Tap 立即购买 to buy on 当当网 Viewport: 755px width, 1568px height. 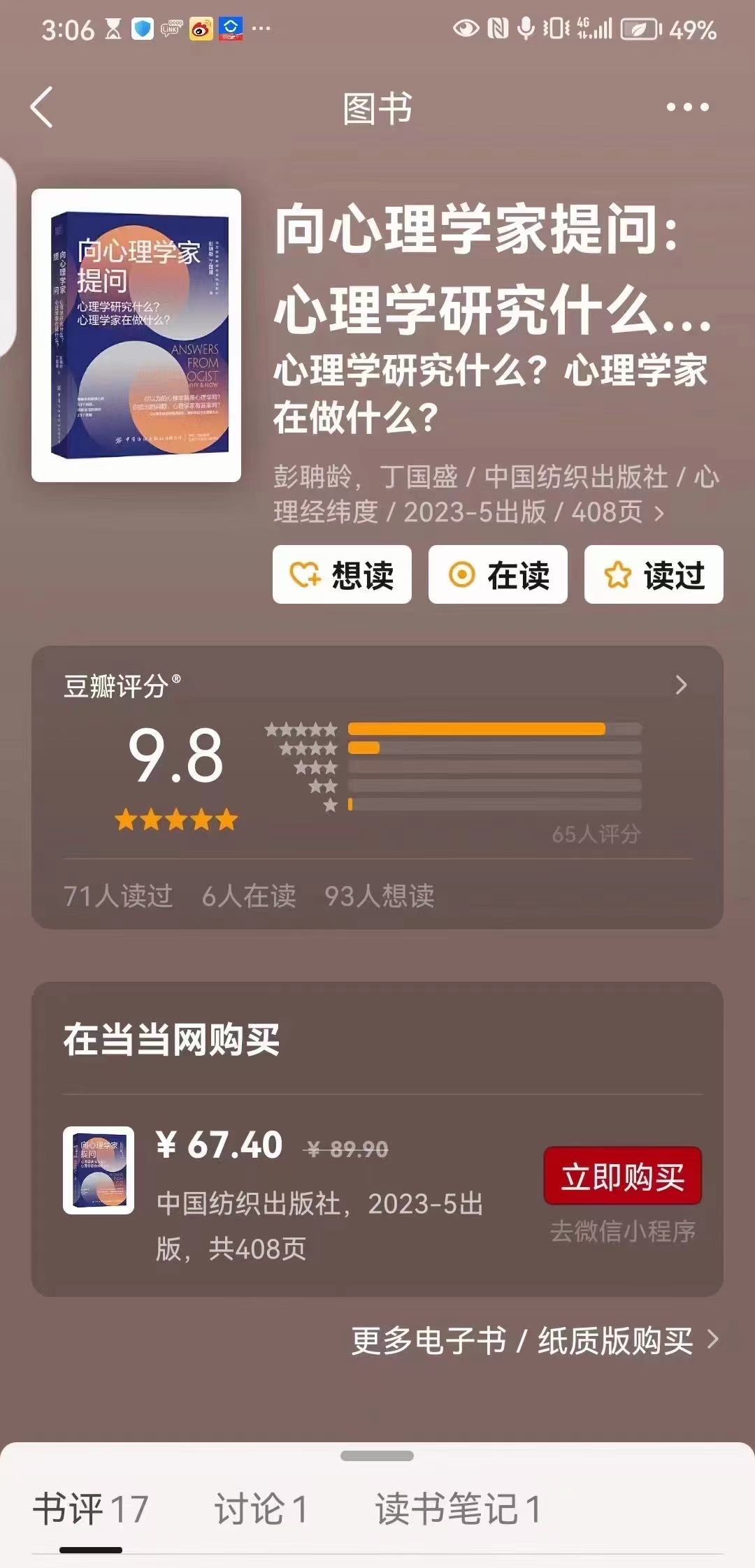pos(623,1175)
